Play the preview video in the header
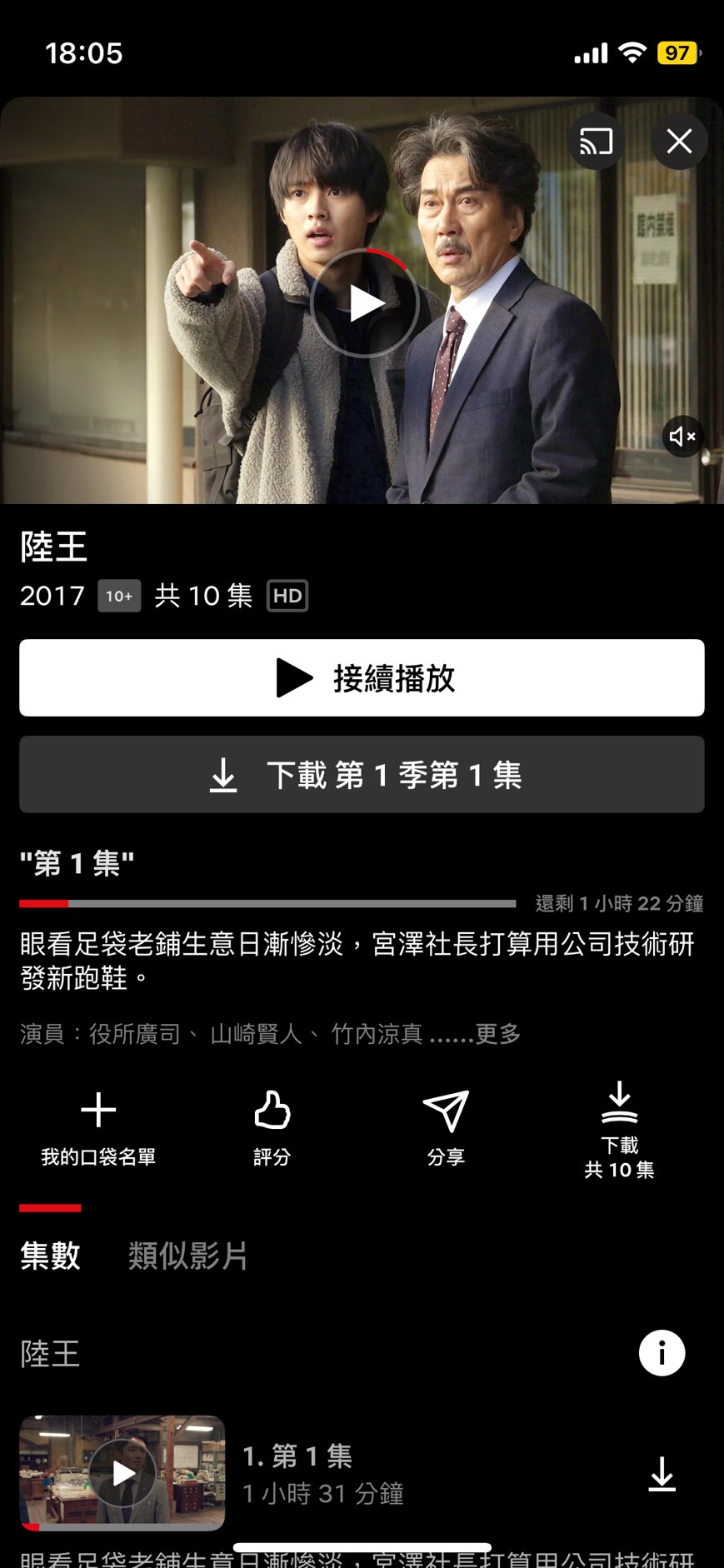The height and width of the screenshot is (1568, 724). pyautogui.click(x=365, y=303)
